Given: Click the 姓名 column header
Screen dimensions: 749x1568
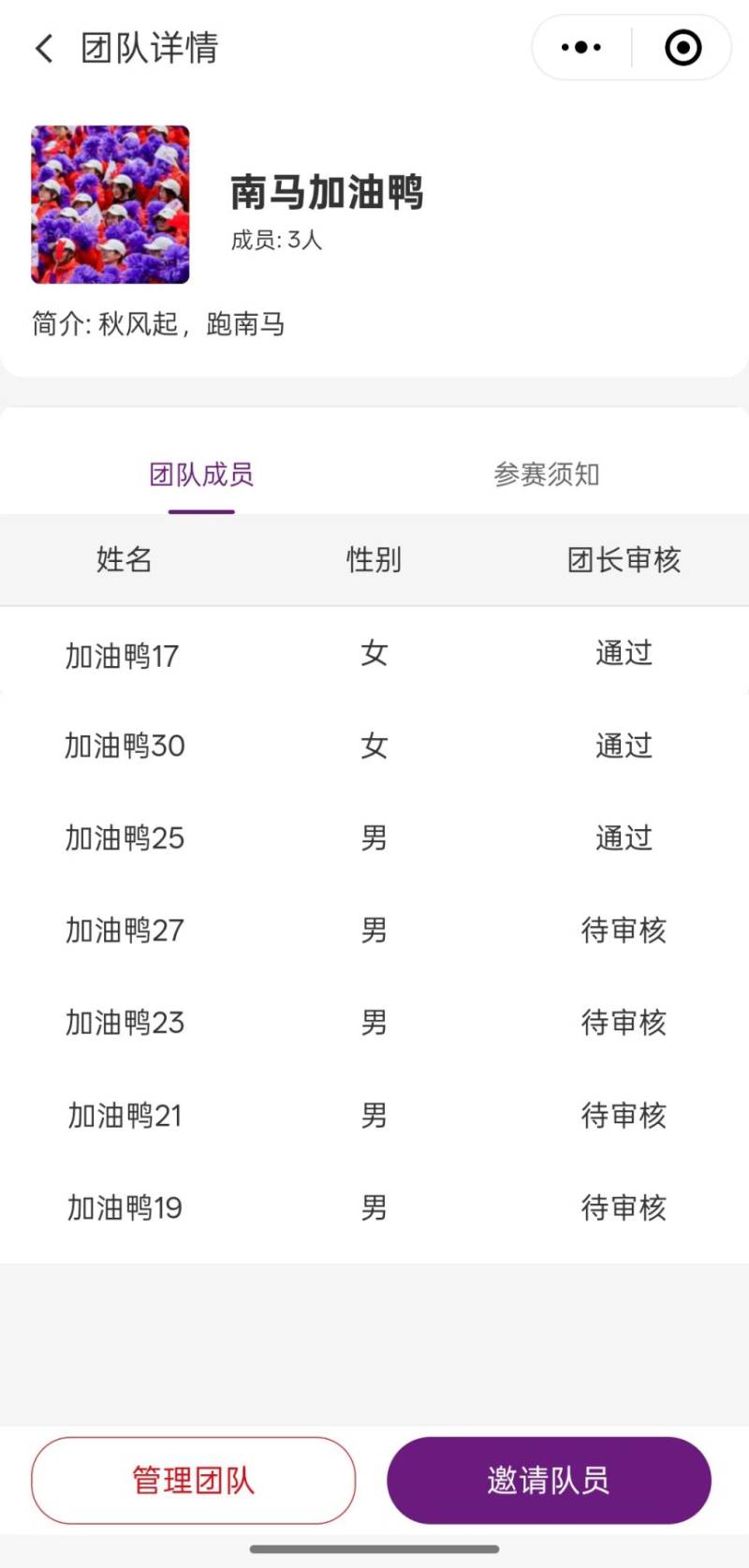Looking at the screenshot, I should pos(125,559).
